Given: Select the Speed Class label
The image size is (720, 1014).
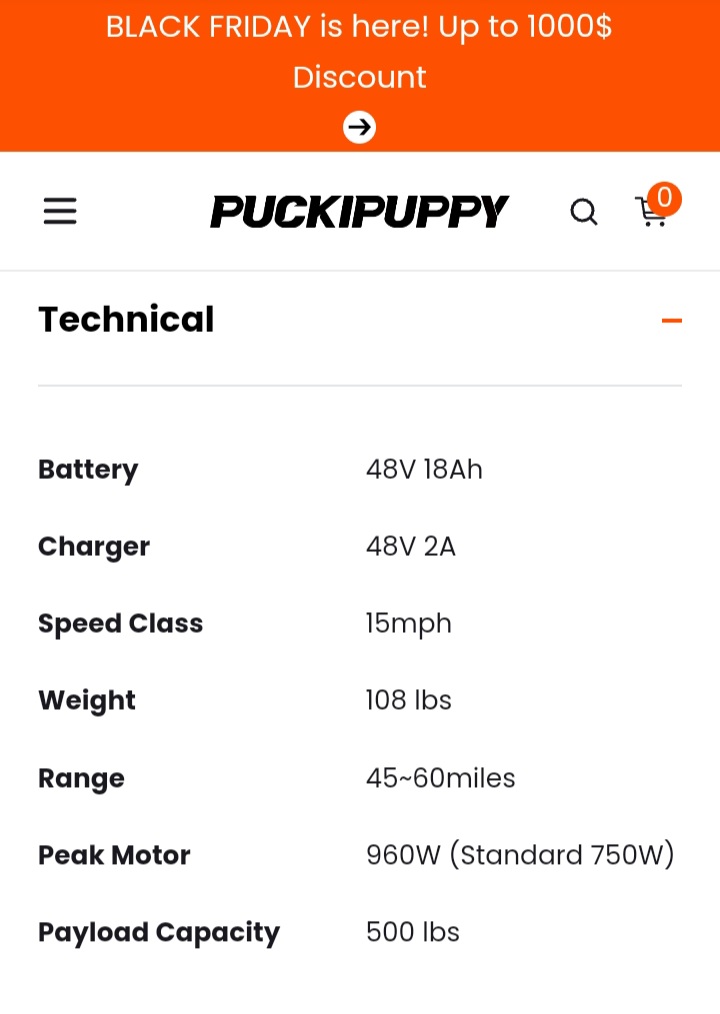Looking at the screenshot, I should pyautogui.click(x=120, y=623).
